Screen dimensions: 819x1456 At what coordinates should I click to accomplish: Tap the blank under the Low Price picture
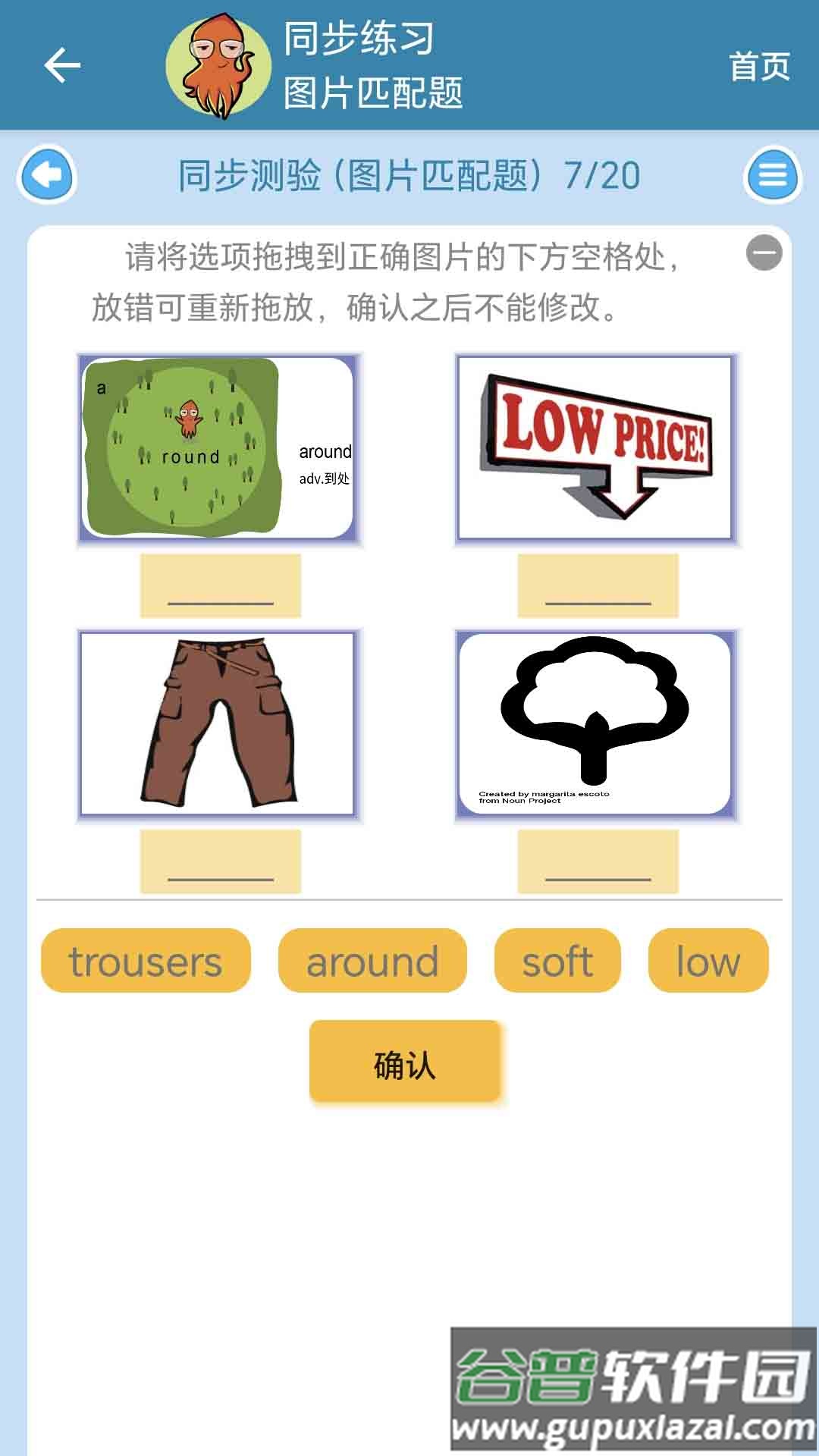[598, 585]
